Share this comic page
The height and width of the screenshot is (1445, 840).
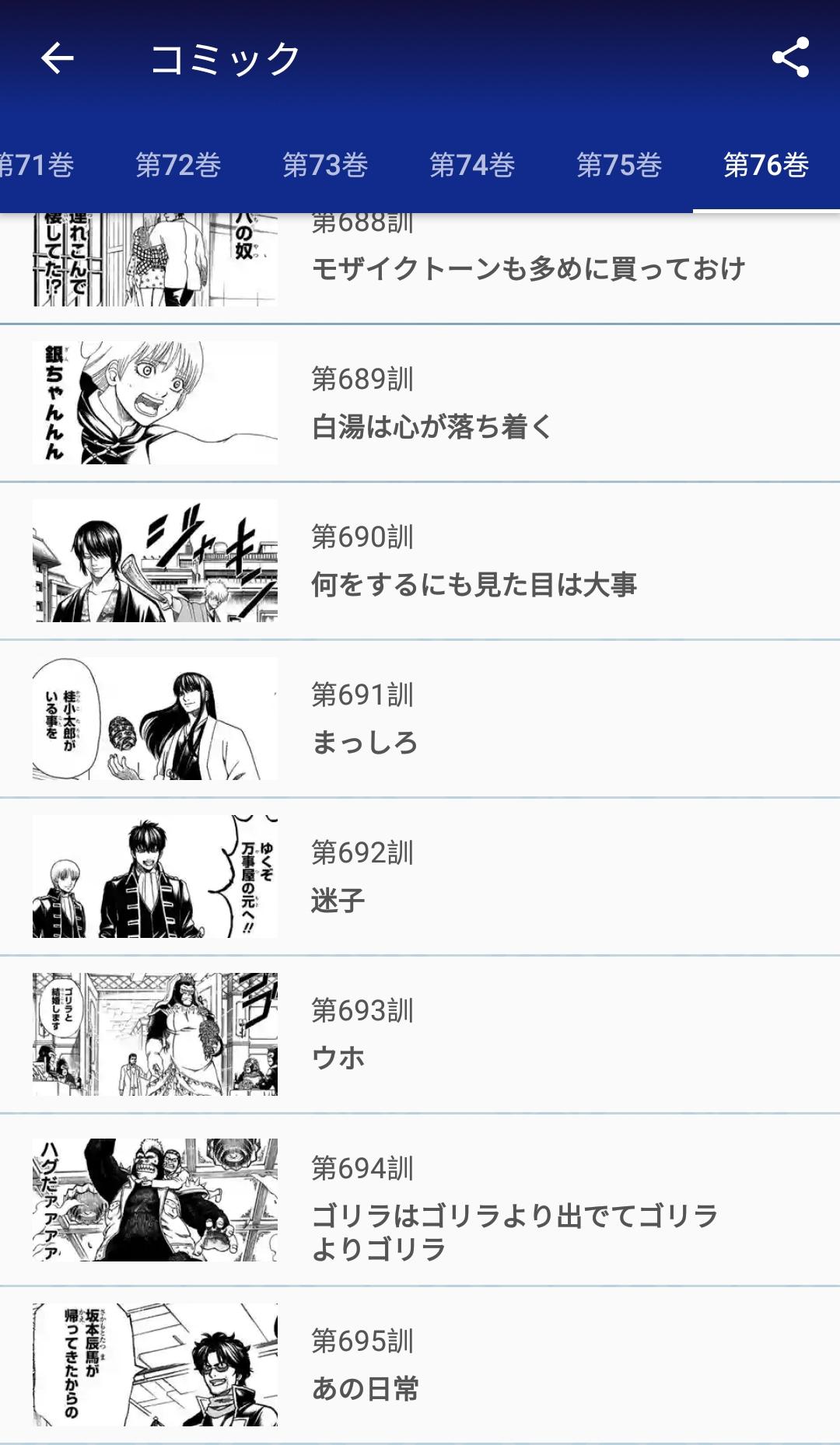(790, 58)
